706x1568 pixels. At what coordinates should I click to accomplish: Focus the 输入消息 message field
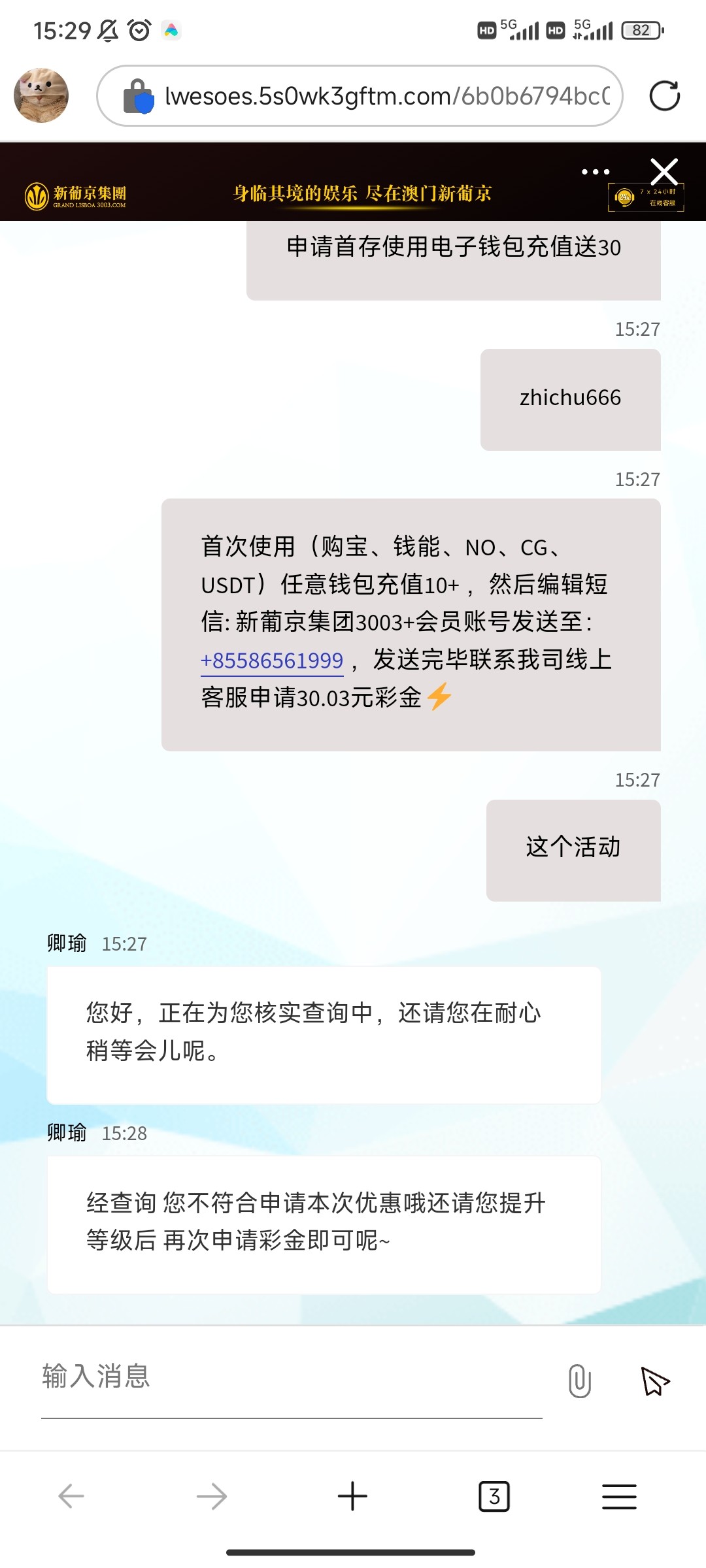pos(291,1377)
